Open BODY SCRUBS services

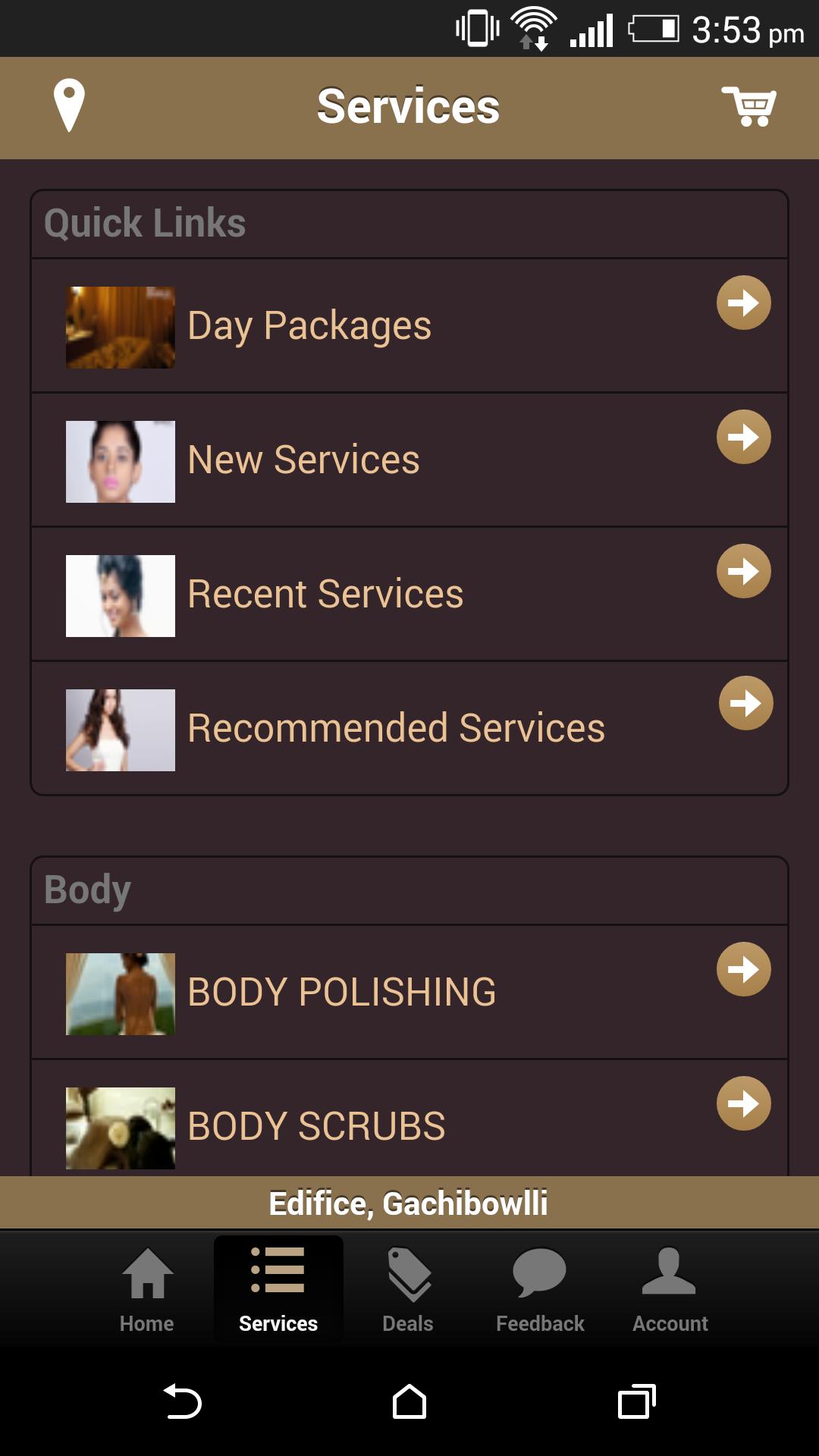click(409, 1126)
